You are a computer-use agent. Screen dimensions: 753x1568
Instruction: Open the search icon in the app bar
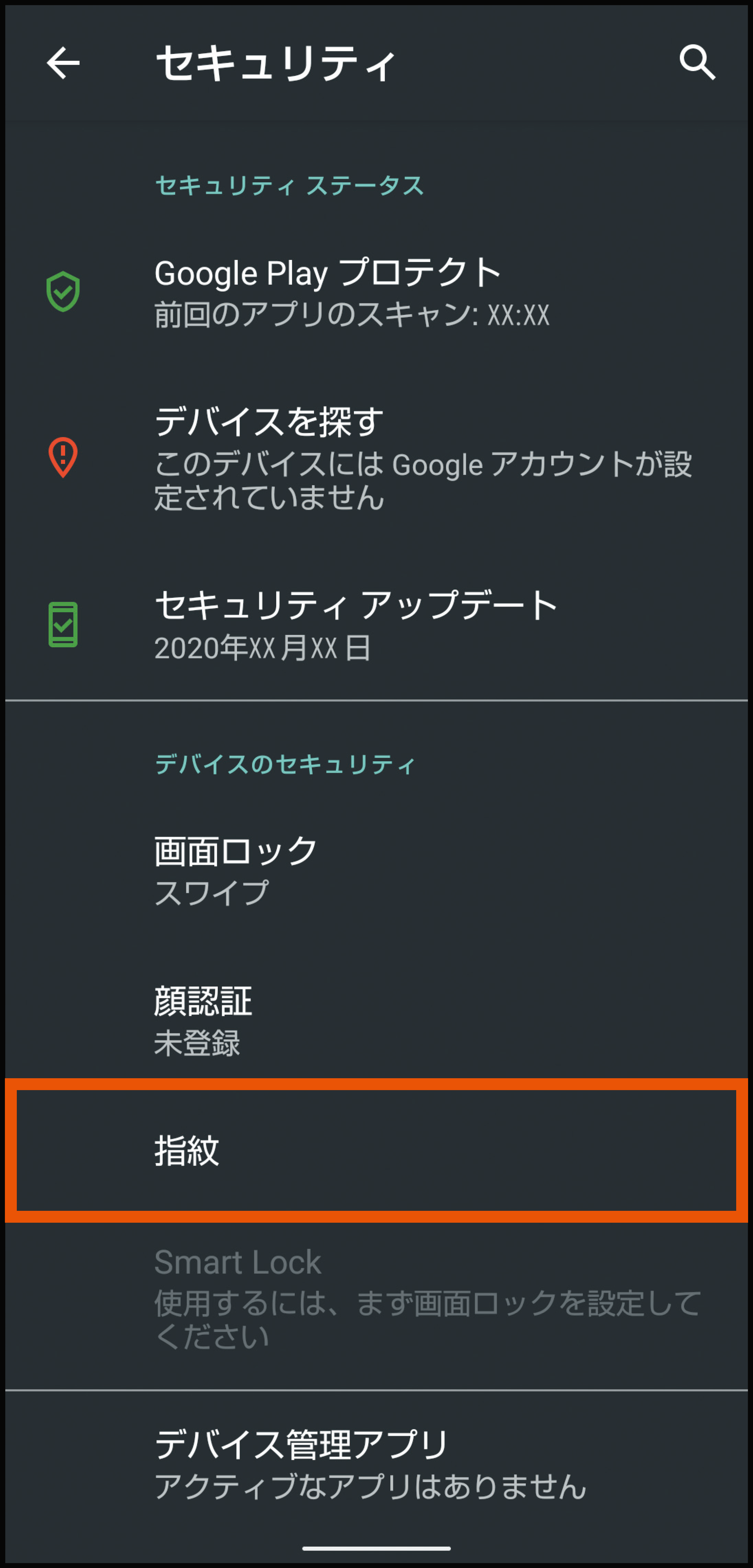coord(697,63)
